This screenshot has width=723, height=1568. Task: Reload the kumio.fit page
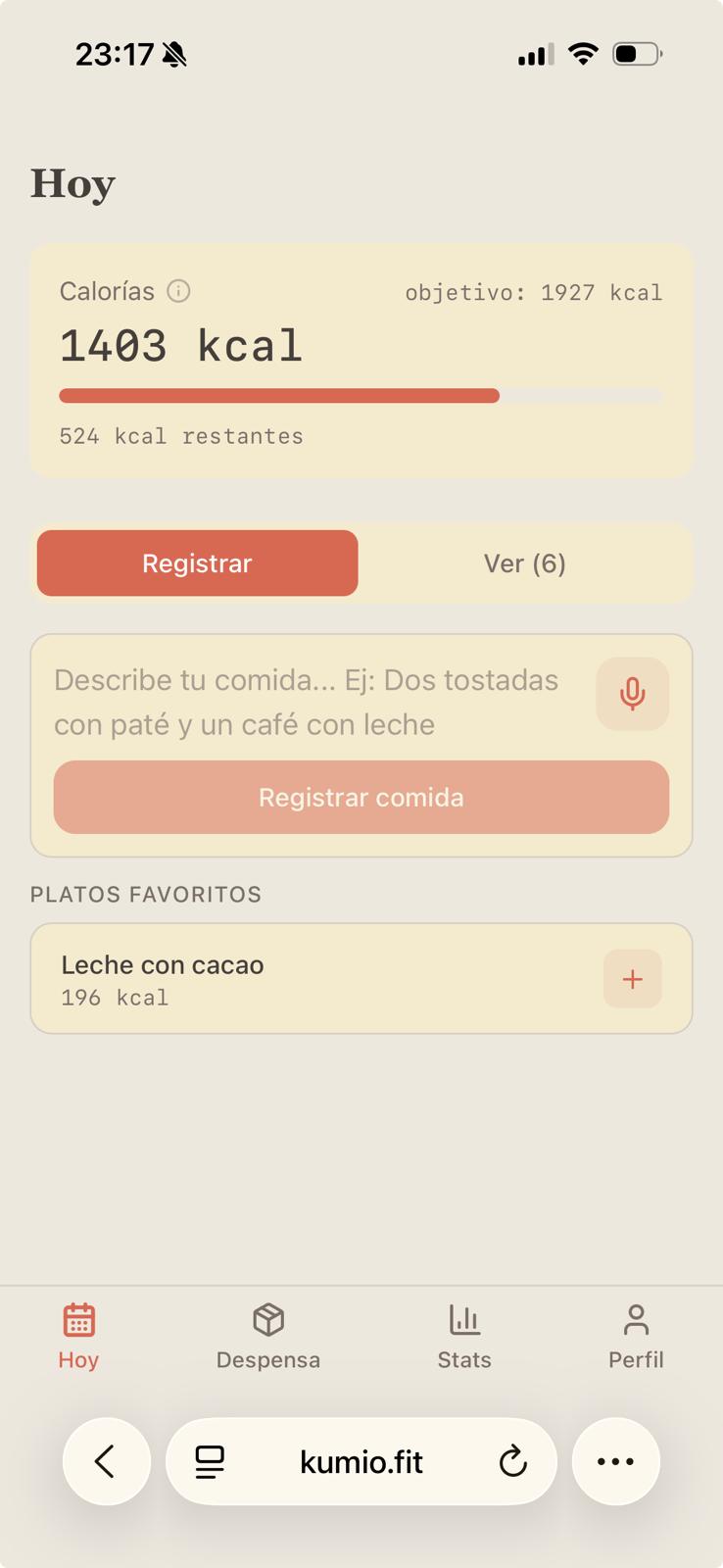(512, 1462)
